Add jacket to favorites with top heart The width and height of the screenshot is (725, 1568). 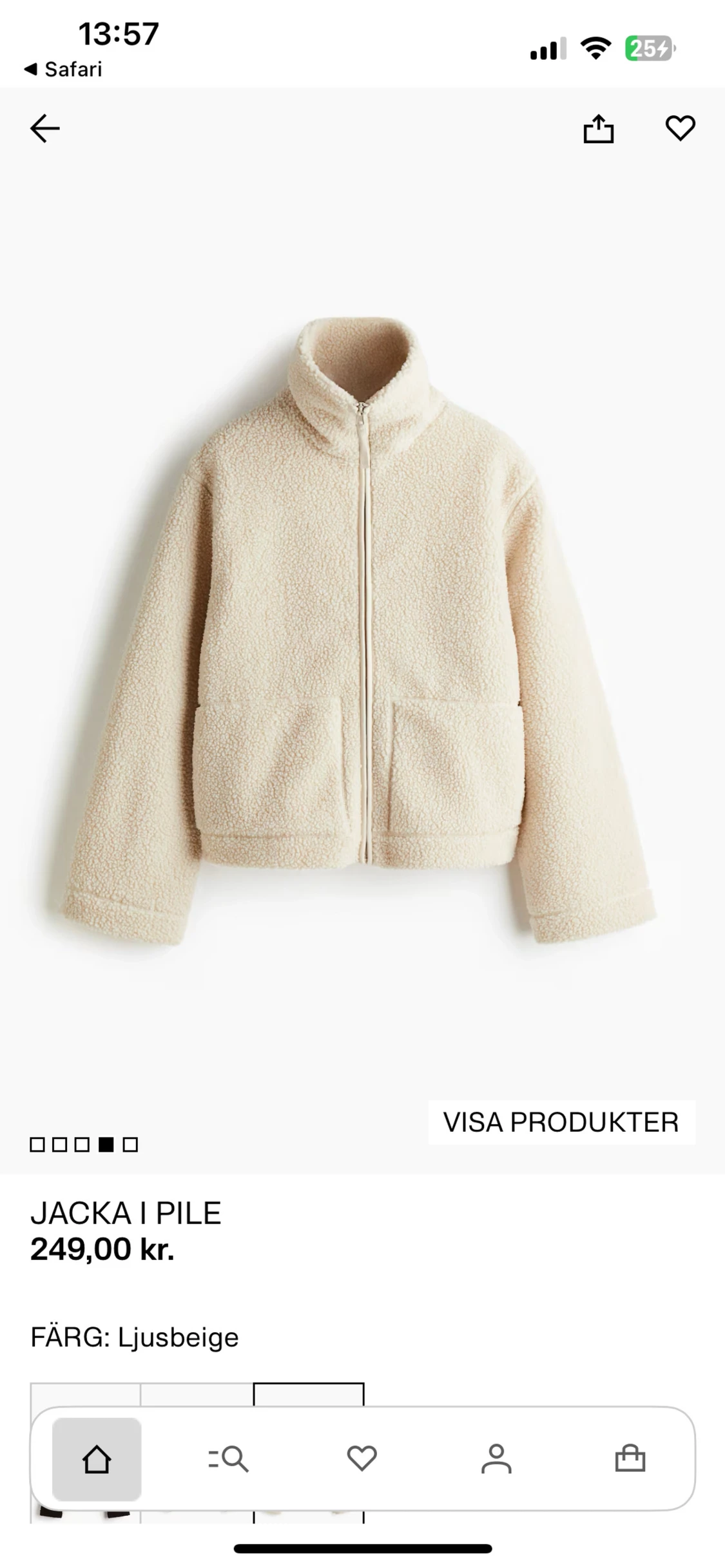point(680,128)
